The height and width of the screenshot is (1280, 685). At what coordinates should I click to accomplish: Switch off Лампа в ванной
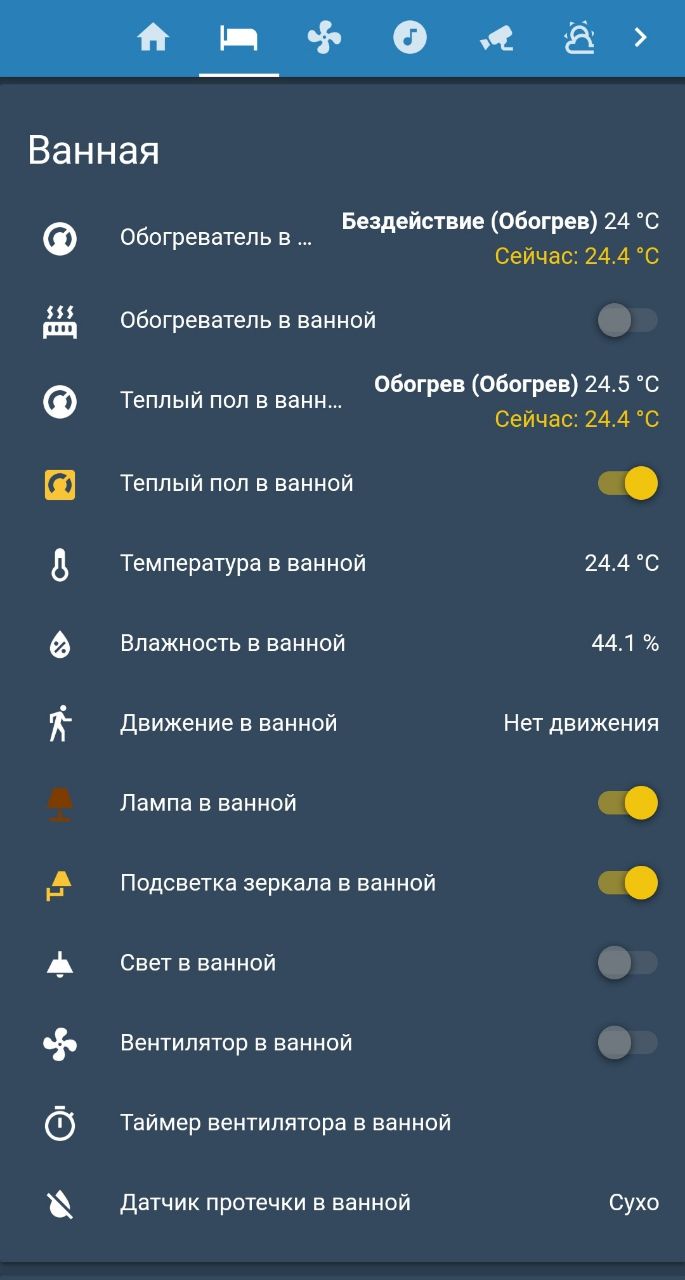[627, 803]
